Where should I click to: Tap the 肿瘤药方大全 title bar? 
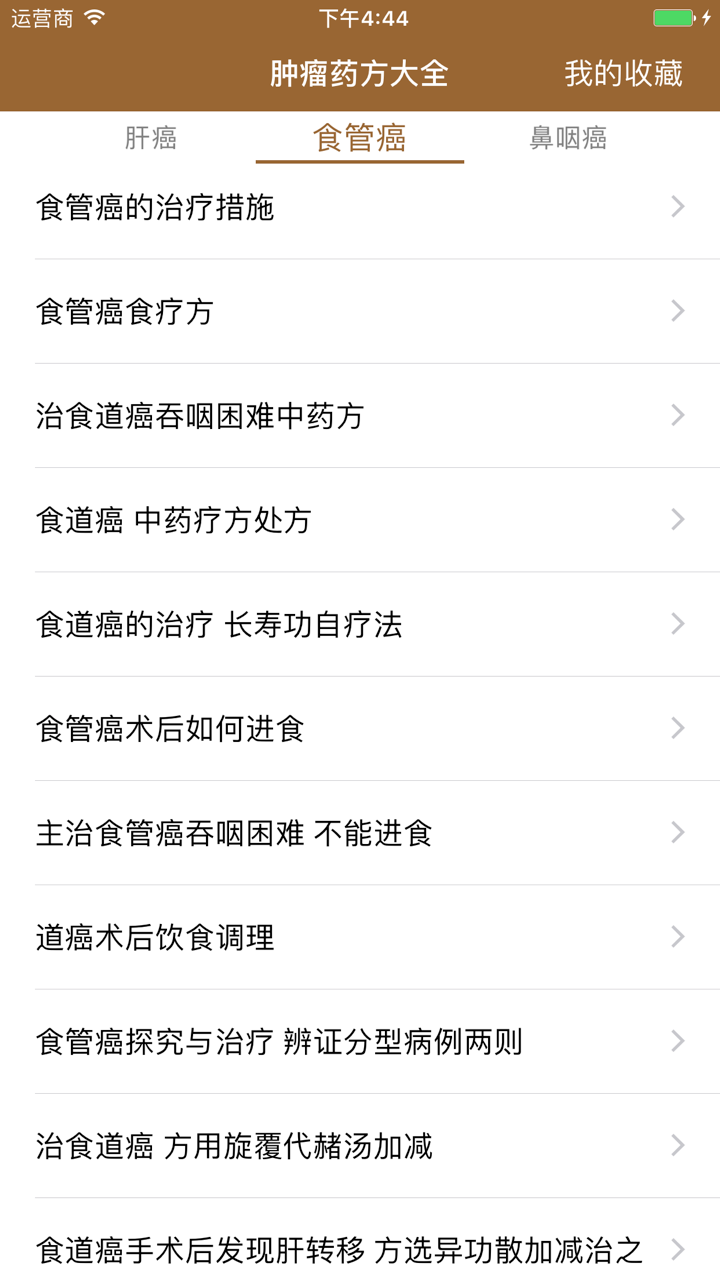tap(360, 73)
